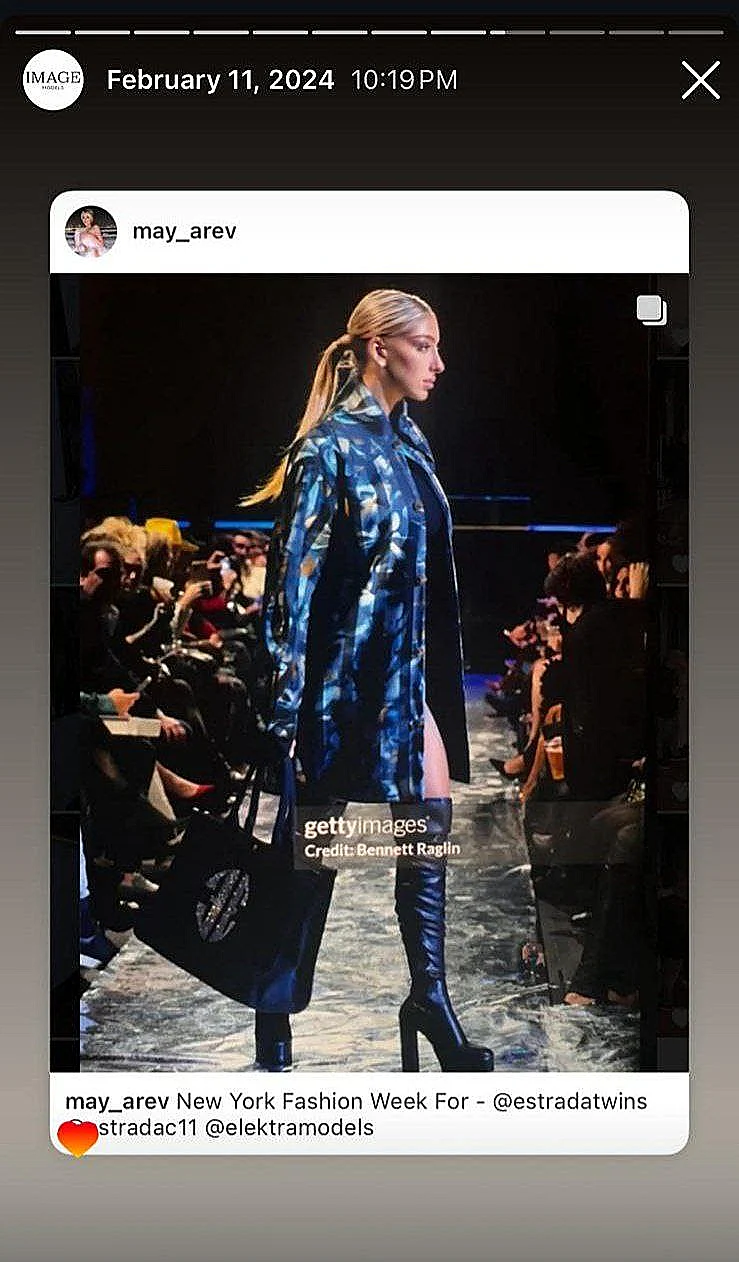
Task: Open the Image Models profile avatar
Action: click(53, 80)
